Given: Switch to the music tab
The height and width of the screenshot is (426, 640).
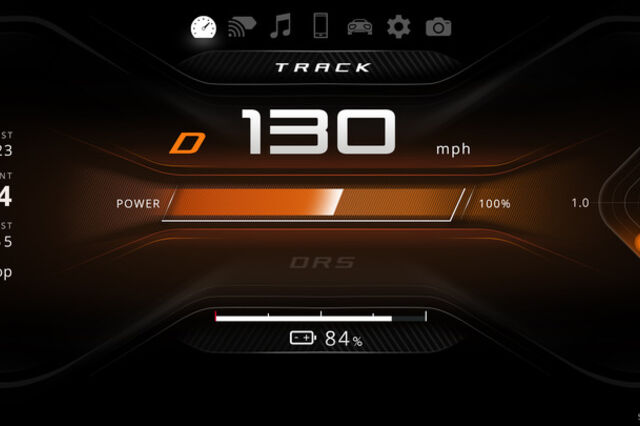Looking at the screenshot, I should coord(282,26).
